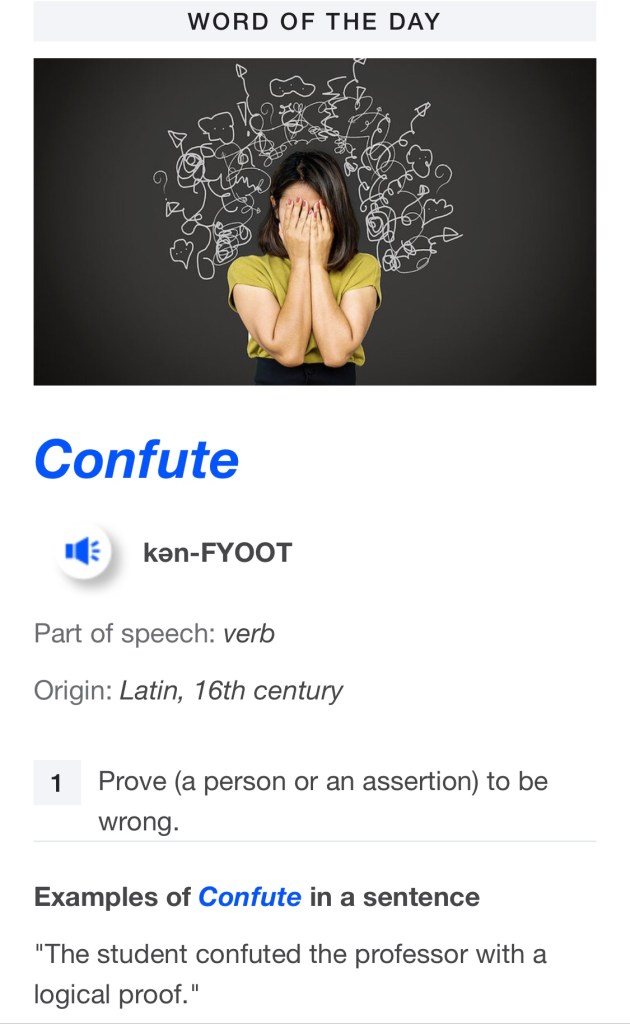Open the blue Confute title link
The height and width of the screenshot is (1024, 630).
tap(137, 459)
